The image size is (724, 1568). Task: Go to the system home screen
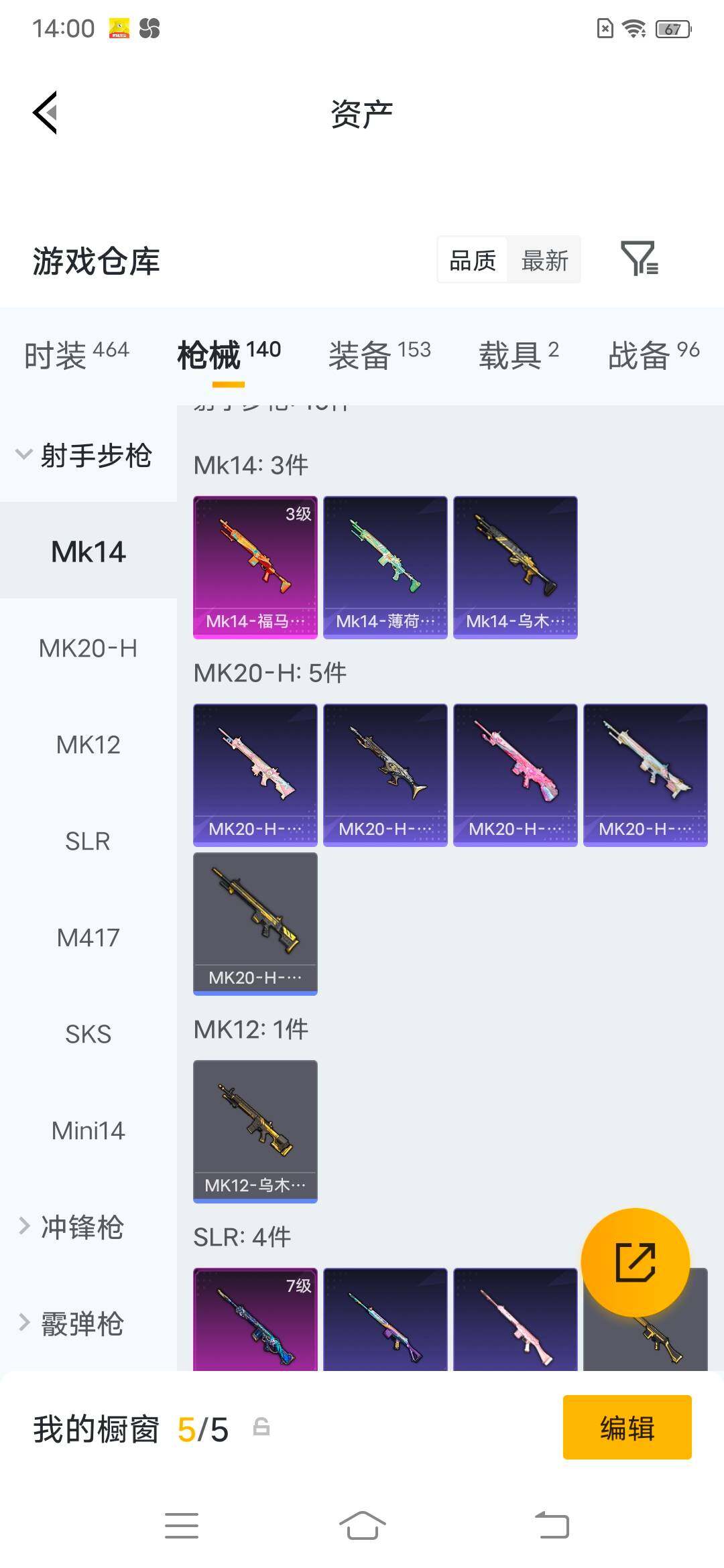point(362,1526)
